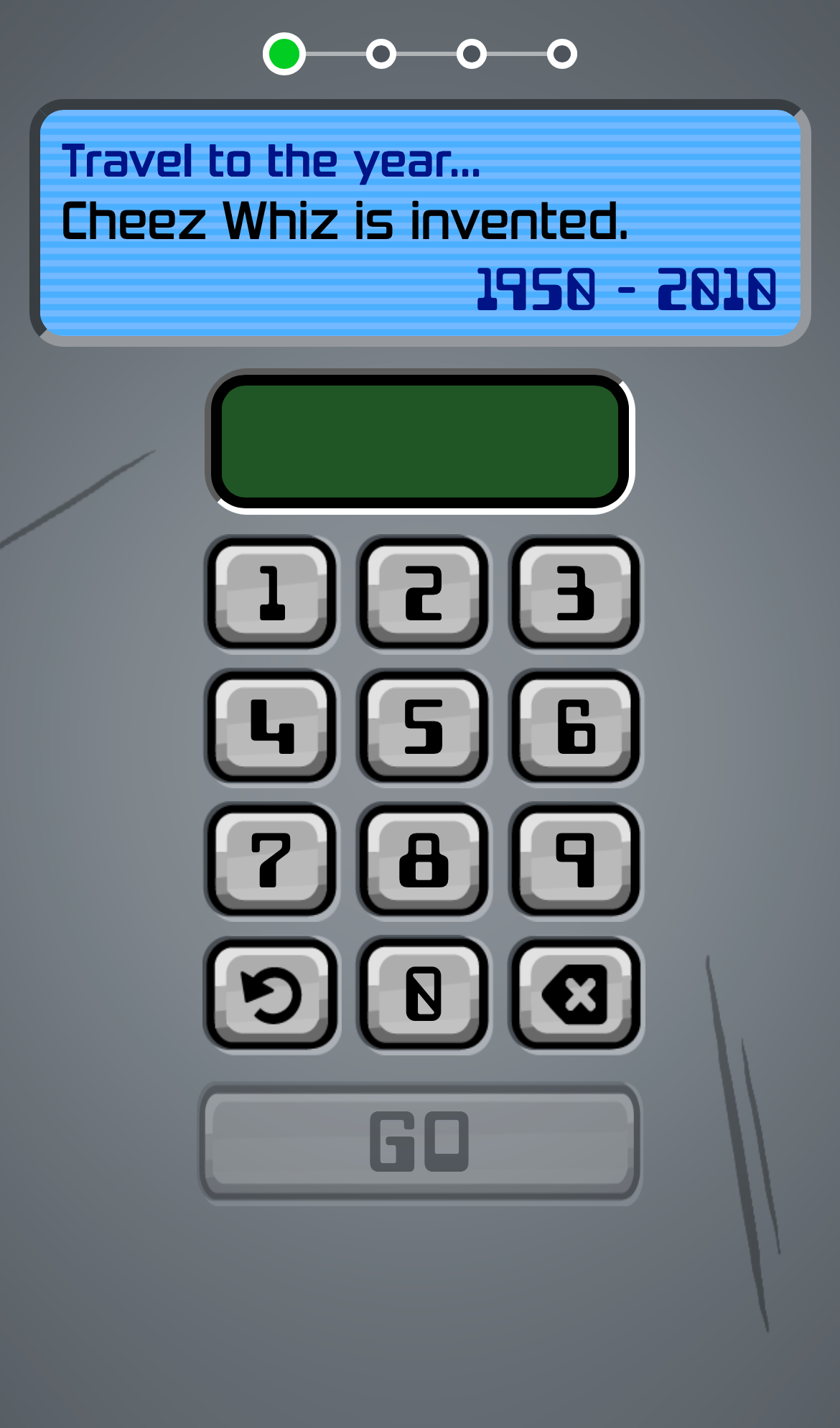This screenshot has height=1428, width=840.
Task: Type digit 3 on the keypad
Action: 575,592
